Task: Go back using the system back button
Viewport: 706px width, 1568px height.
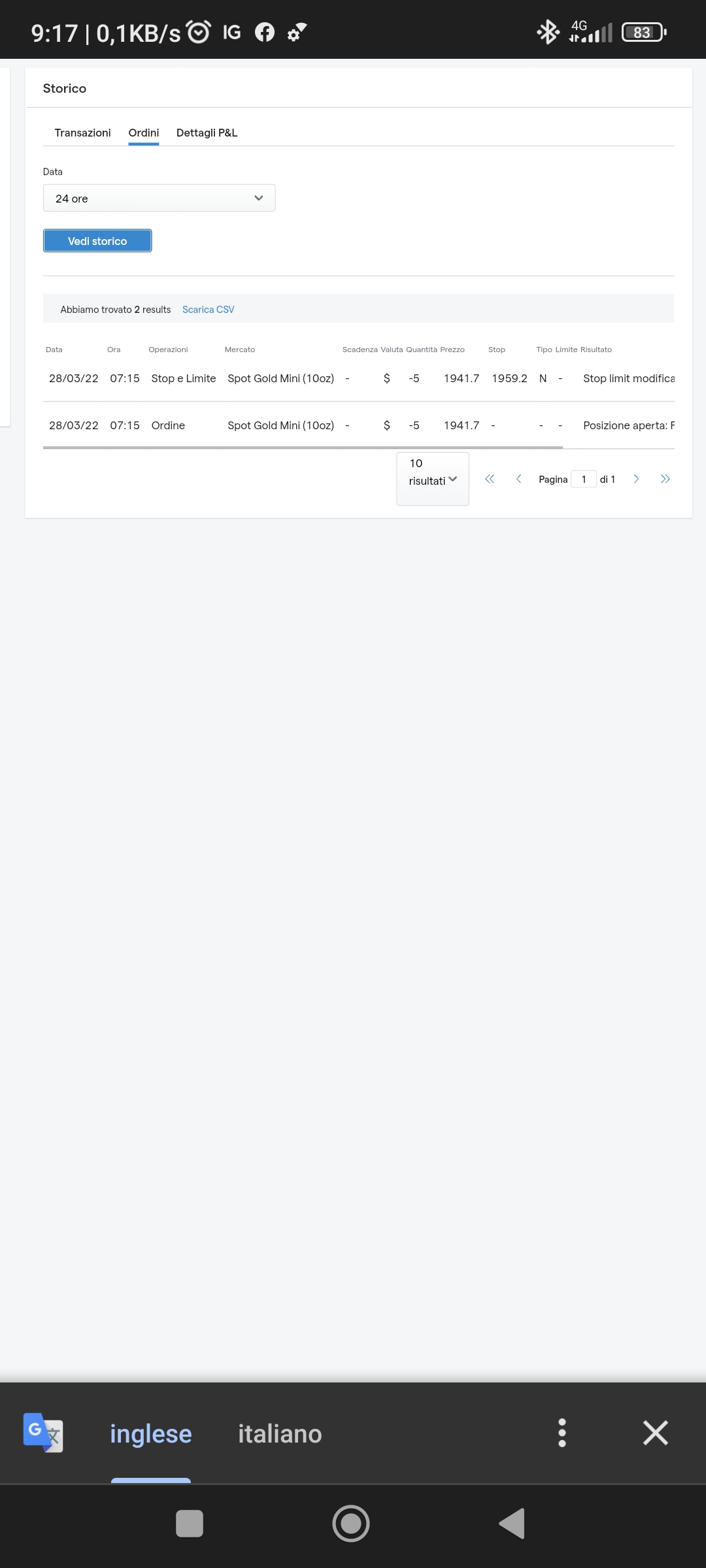Action: click(x=512, y=1524)
